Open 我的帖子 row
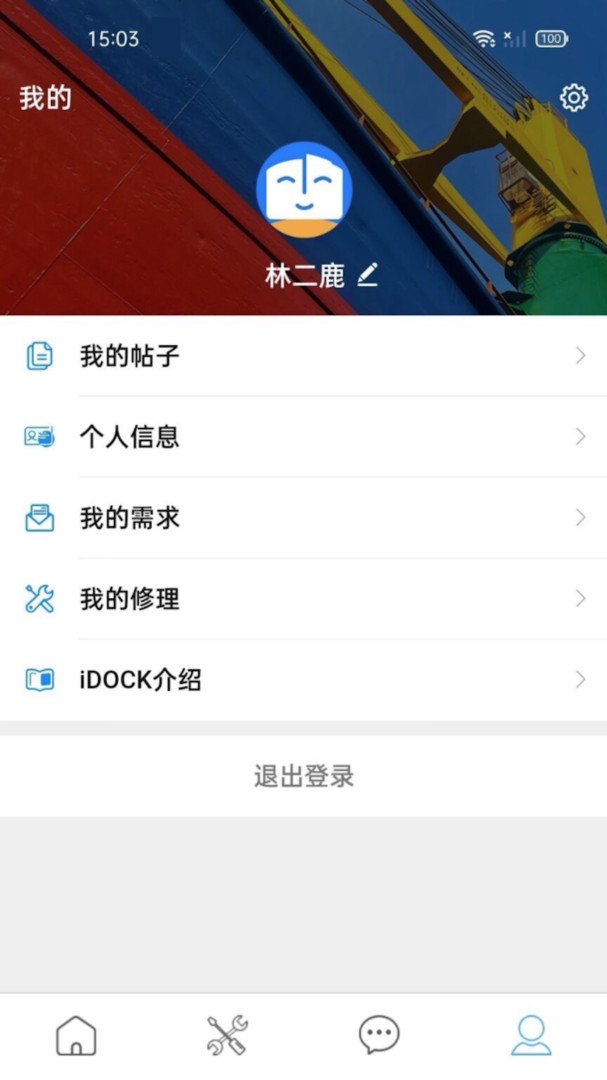The width and height of the screenshot is (607, 1080). point(303,356)
